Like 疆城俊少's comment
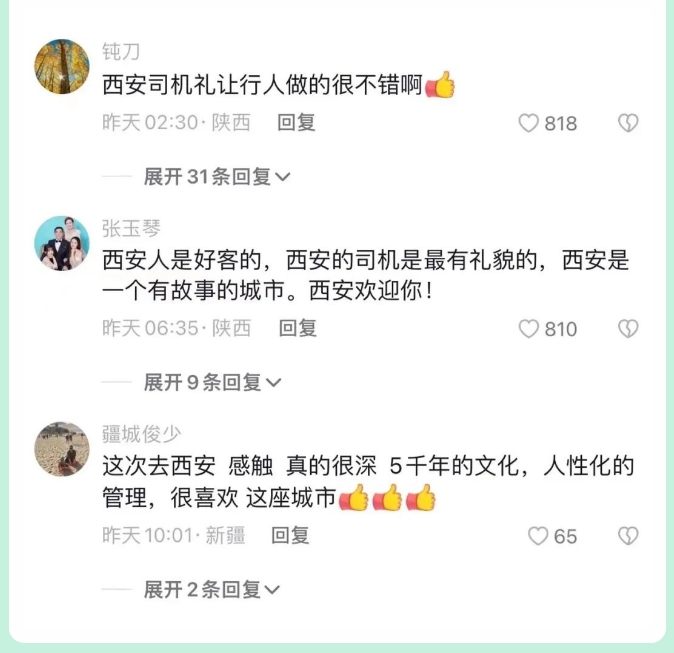Viewport: 674px width, 653px height. click(539, 536)
